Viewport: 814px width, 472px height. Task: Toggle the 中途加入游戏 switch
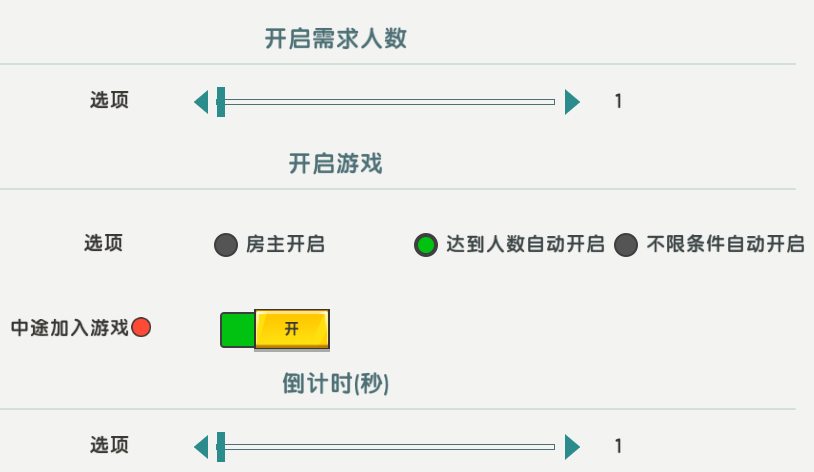pyautogui.click(x=275, y=329)
